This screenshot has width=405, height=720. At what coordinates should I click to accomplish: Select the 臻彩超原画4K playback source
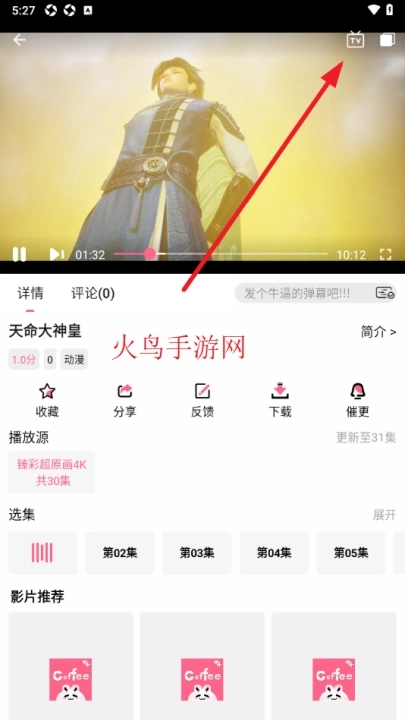[52, 472]
